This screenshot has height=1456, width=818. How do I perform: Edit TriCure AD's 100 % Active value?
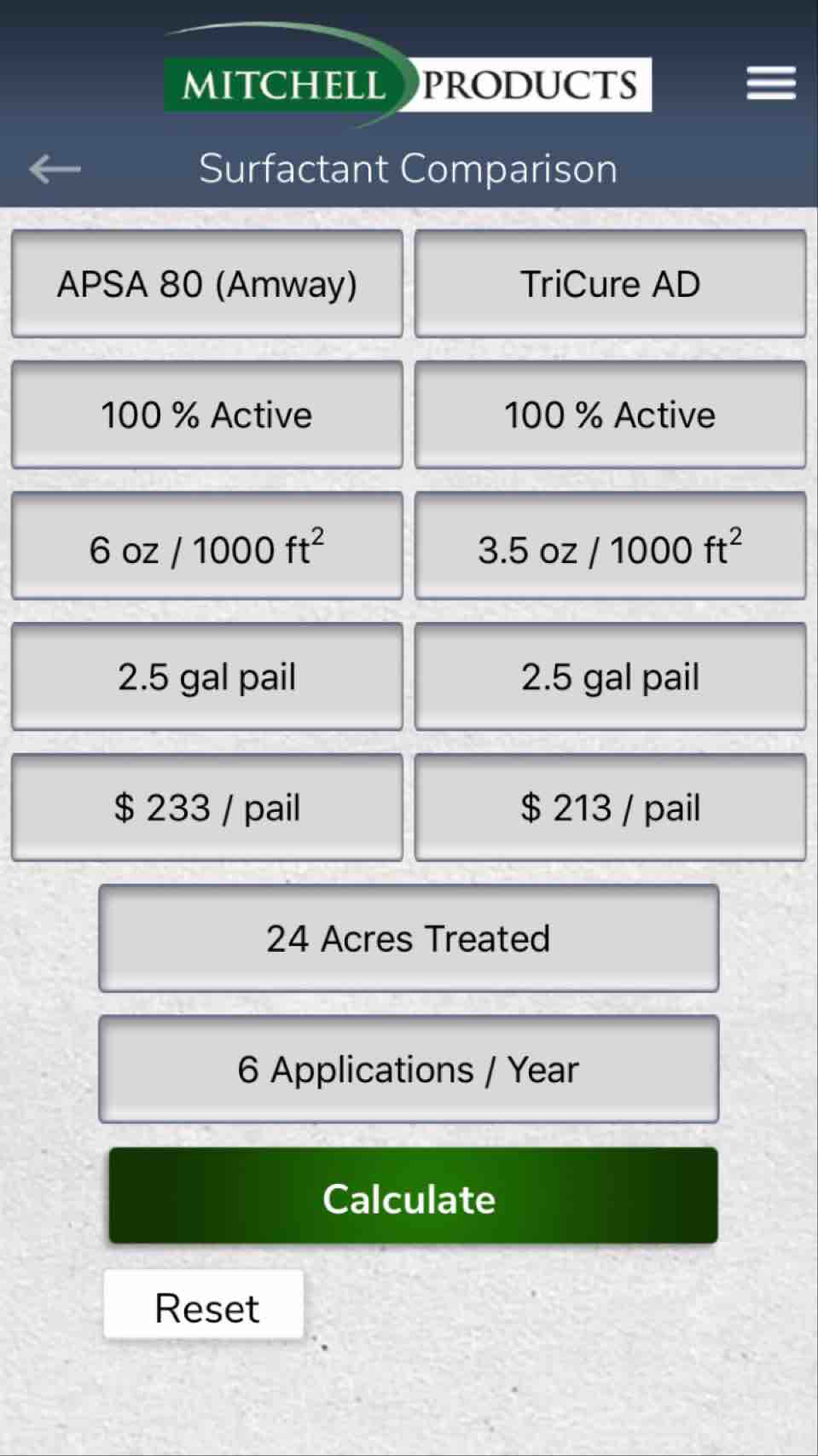pyautogui.click(x=610, y=415)
